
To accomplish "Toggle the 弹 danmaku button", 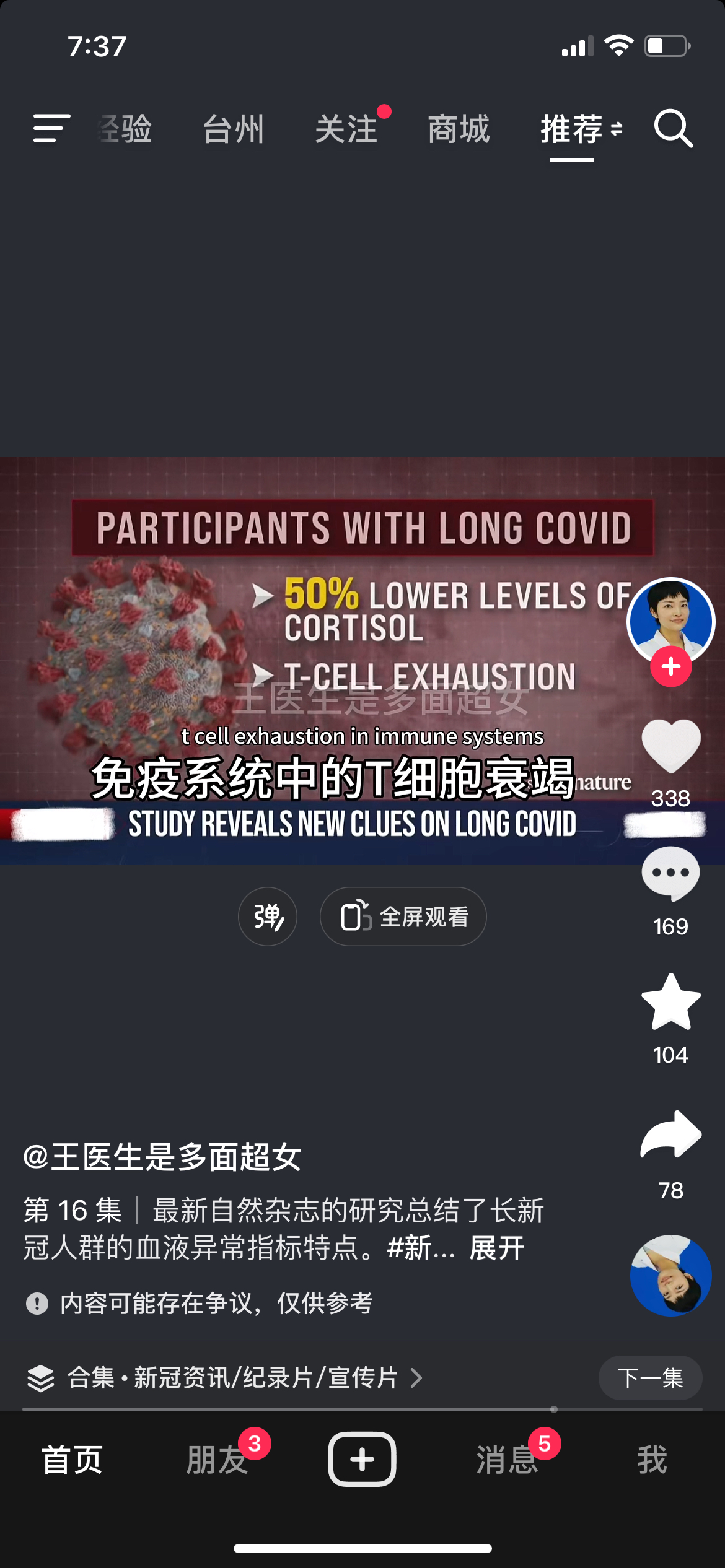I will point(268,917).
